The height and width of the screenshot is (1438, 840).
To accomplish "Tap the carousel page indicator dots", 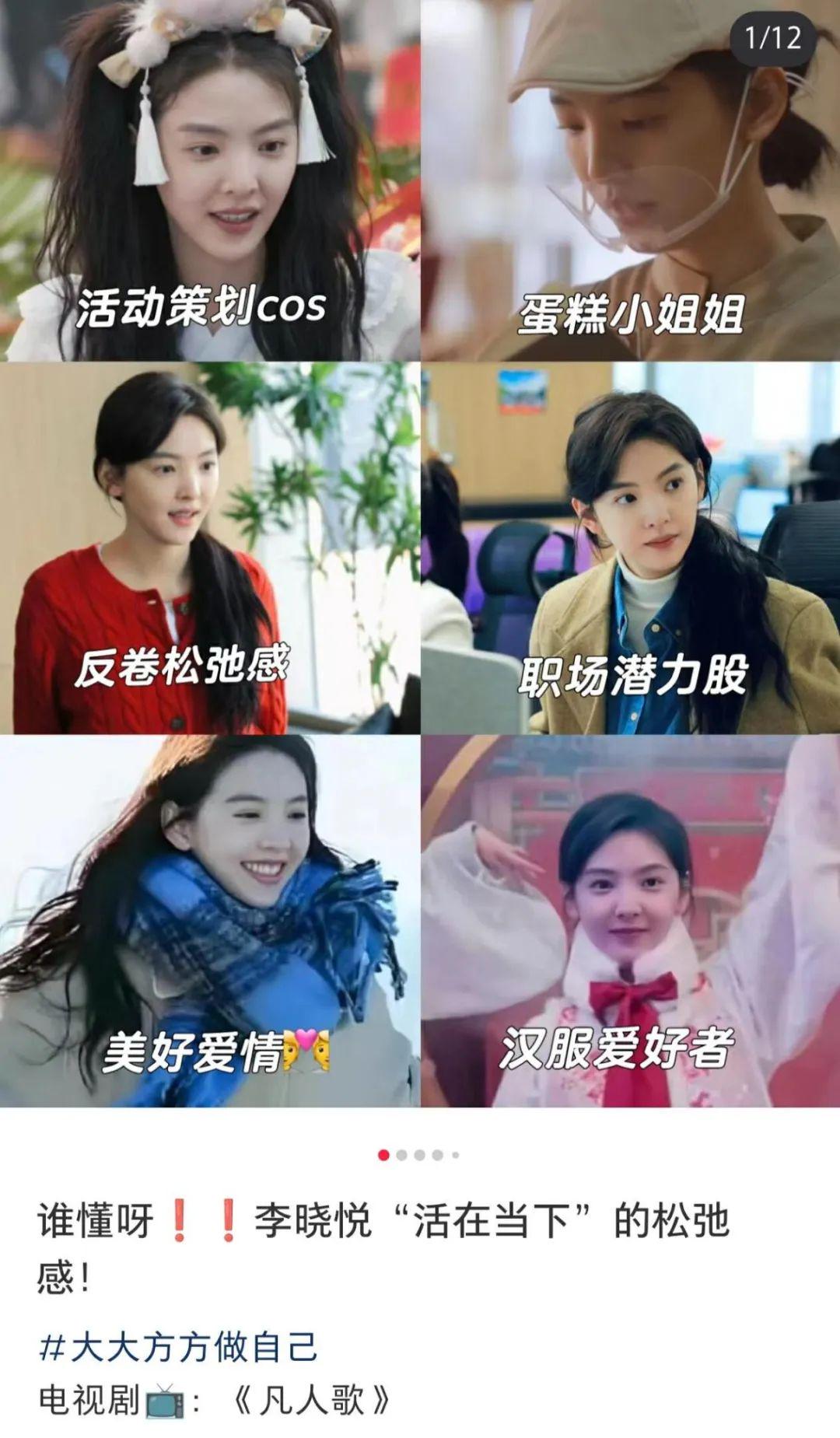I will click(x=418, y=1155).
